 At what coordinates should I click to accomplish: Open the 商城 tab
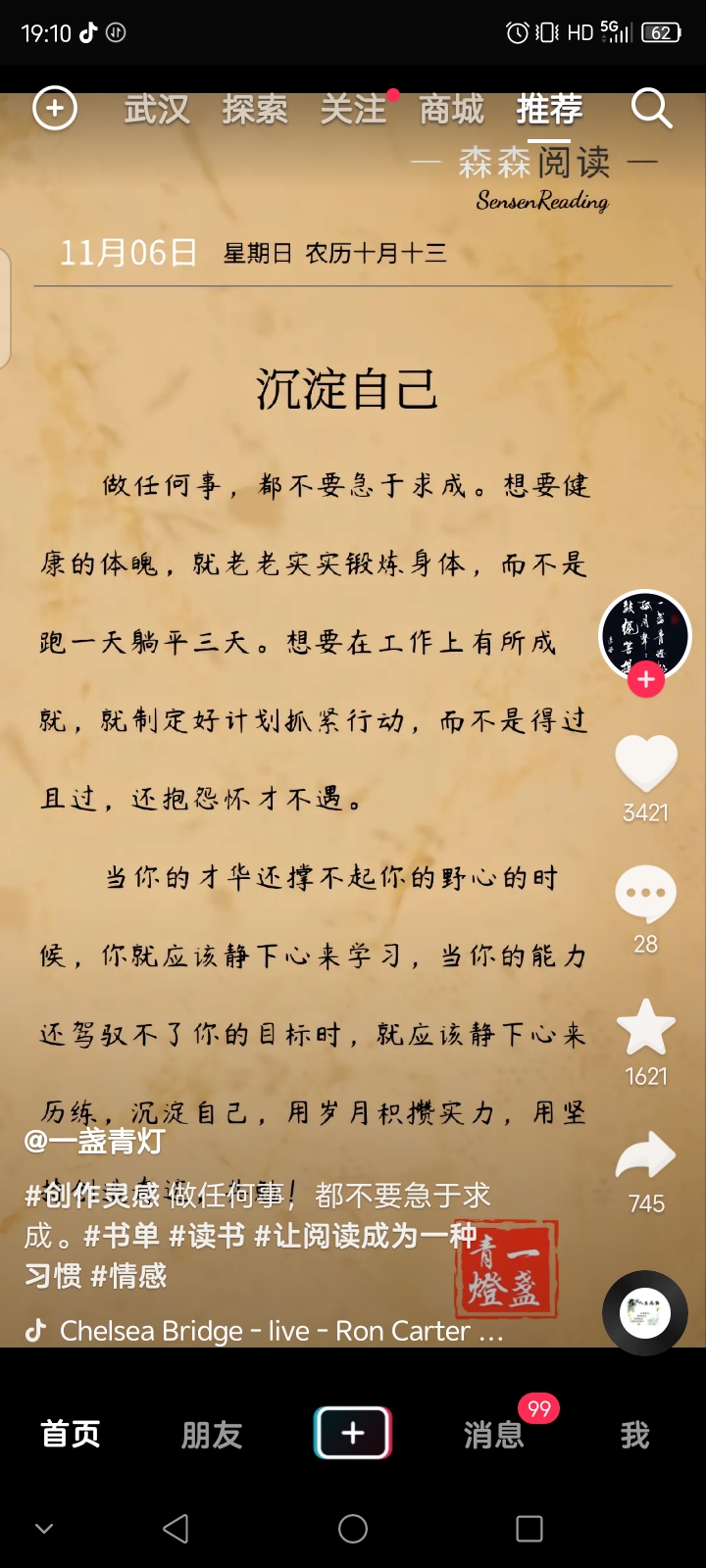click(450, 110)
